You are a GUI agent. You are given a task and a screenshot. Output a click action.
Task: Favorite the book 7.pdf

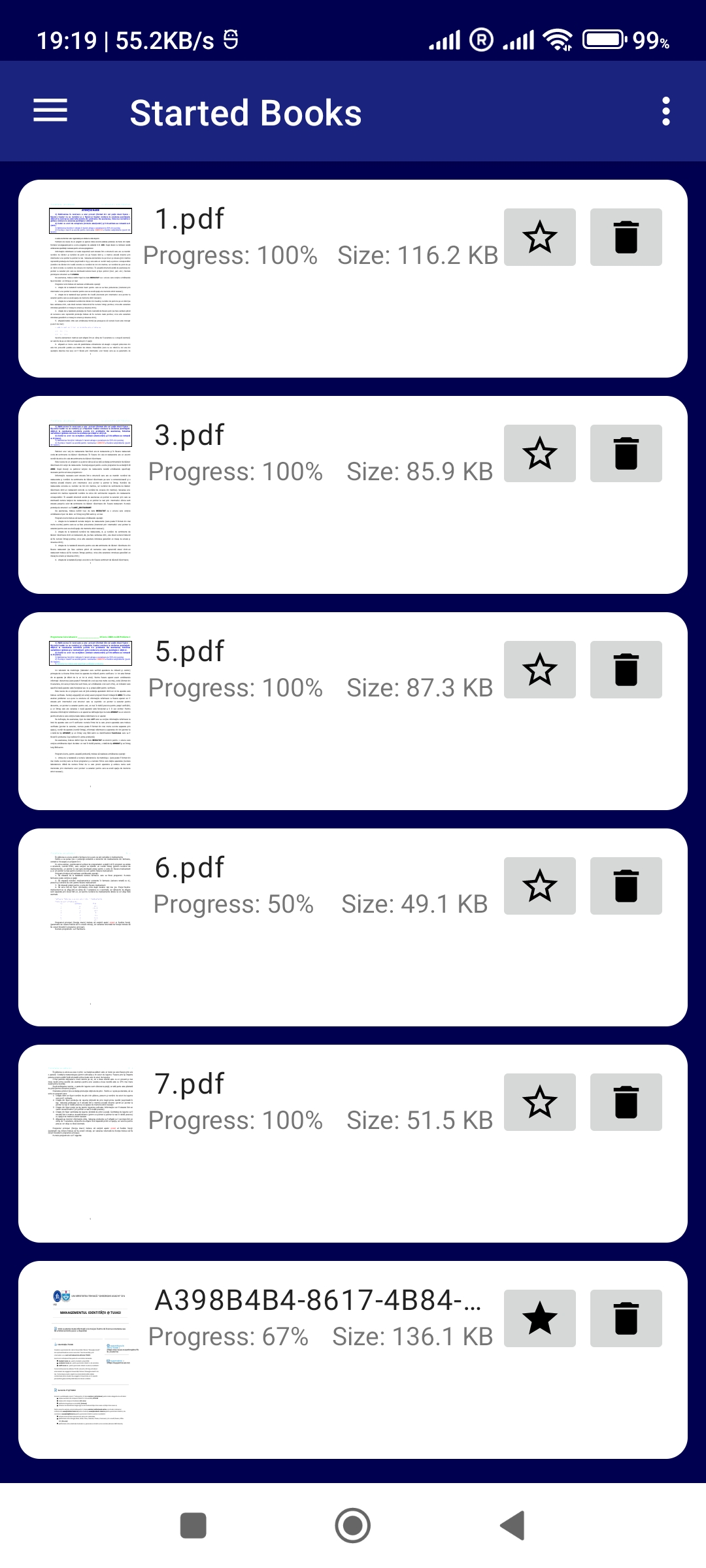541,1102
